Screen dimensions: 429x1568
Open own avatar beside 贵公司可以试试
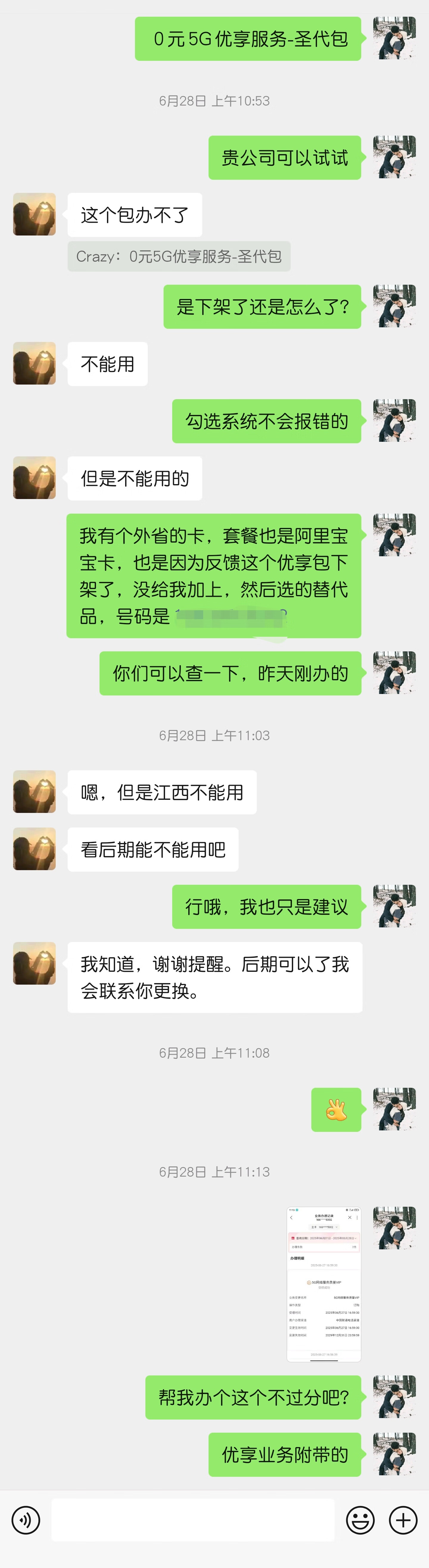[x=394, y=157]
